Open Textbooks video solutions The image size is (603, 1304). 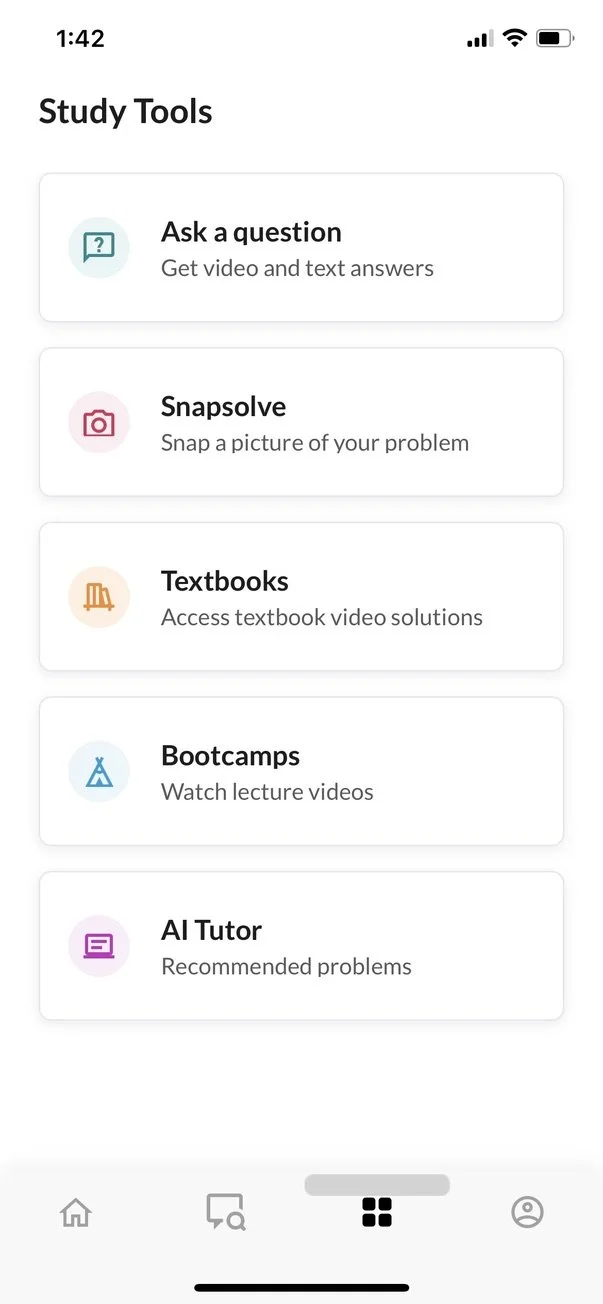click(301, 597)
